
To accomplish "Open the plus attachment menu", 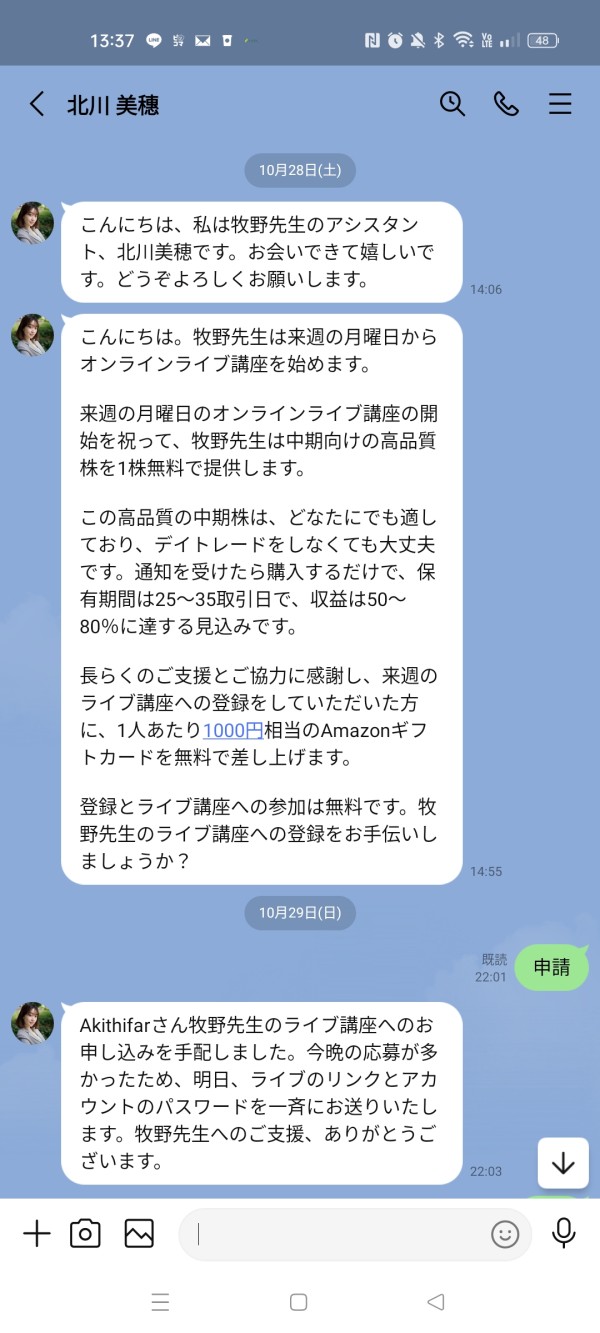I will tap(37, 1233).
